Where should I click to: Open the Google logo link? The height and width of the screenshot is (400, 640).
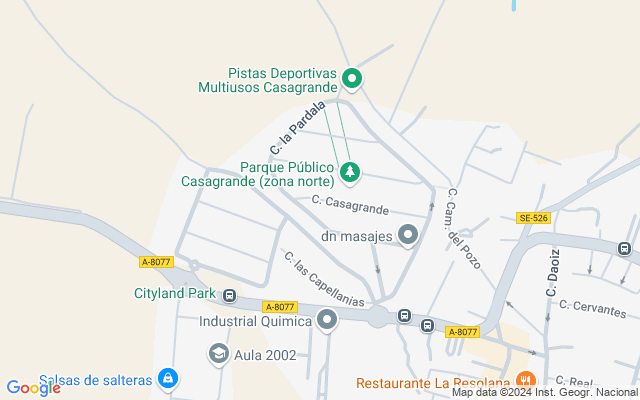33,388
